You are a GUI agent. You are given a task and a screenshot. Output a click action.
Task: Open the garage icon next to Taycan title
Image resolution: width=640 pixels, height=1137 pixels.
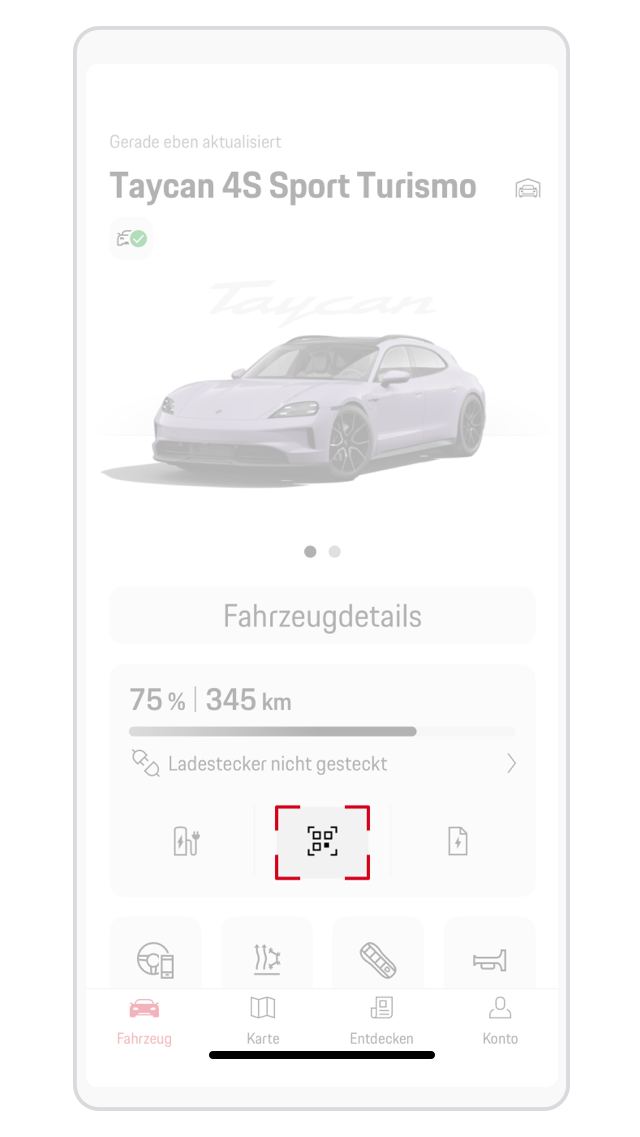tap(527, 188)
